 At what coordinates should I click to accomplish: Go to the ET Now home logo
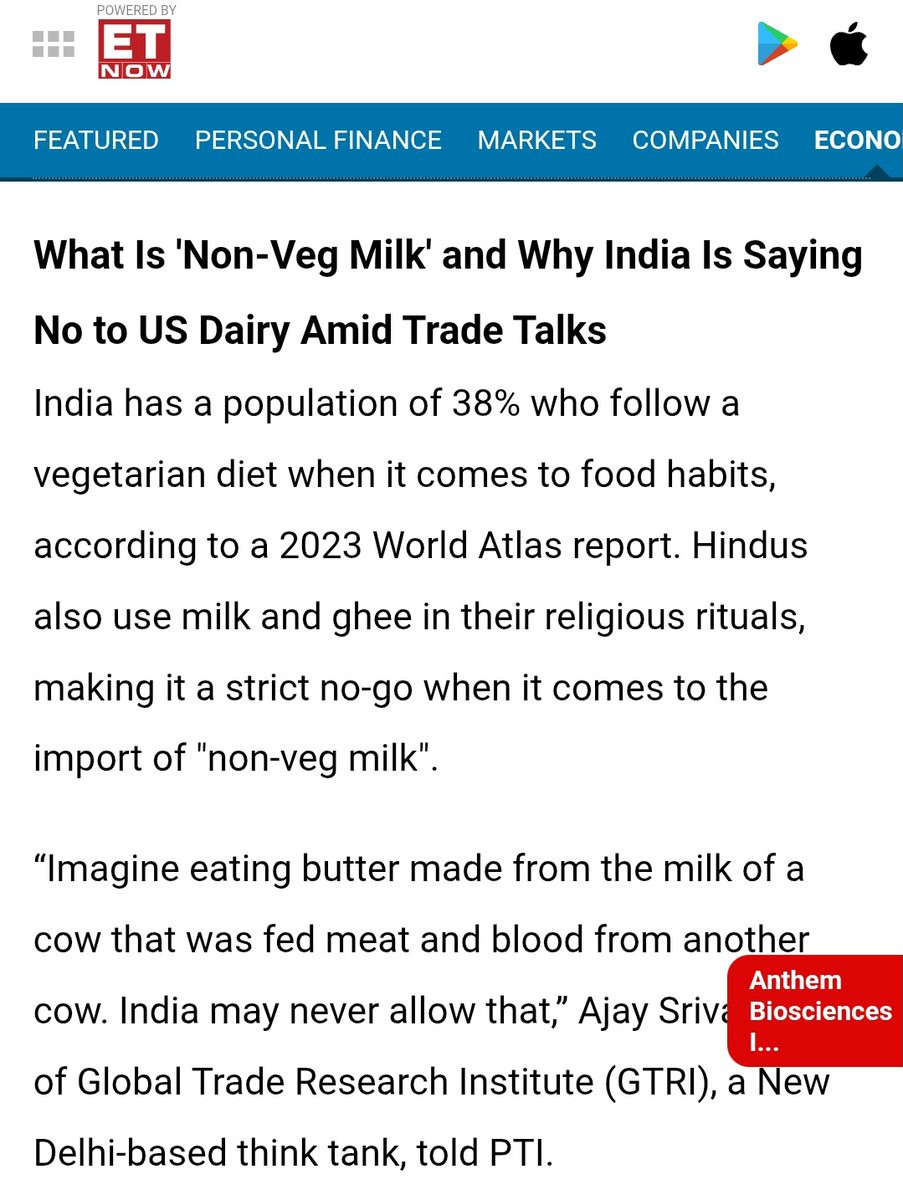(134, 48)
